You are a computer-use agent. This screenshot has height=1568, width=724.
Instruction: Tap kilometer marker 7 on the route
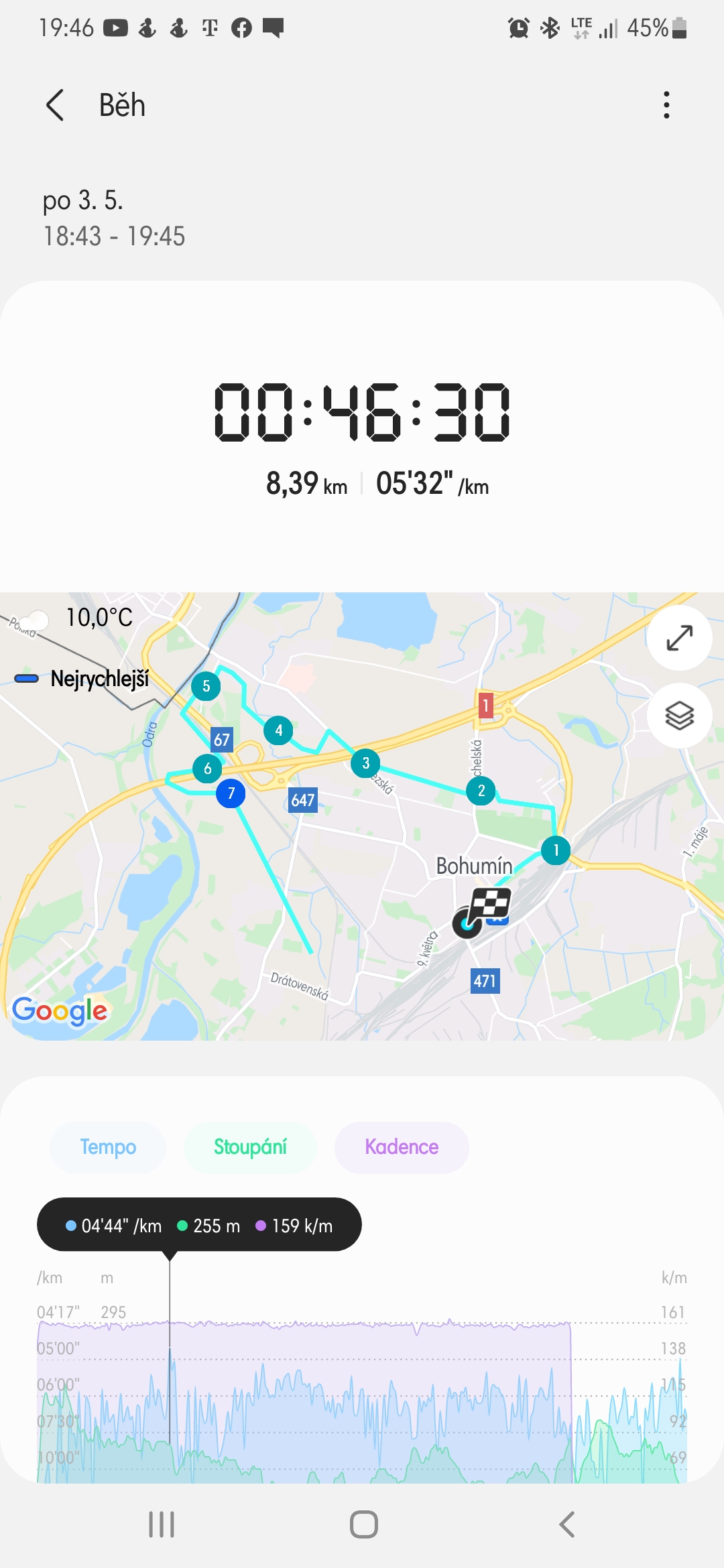click(231, 793)
